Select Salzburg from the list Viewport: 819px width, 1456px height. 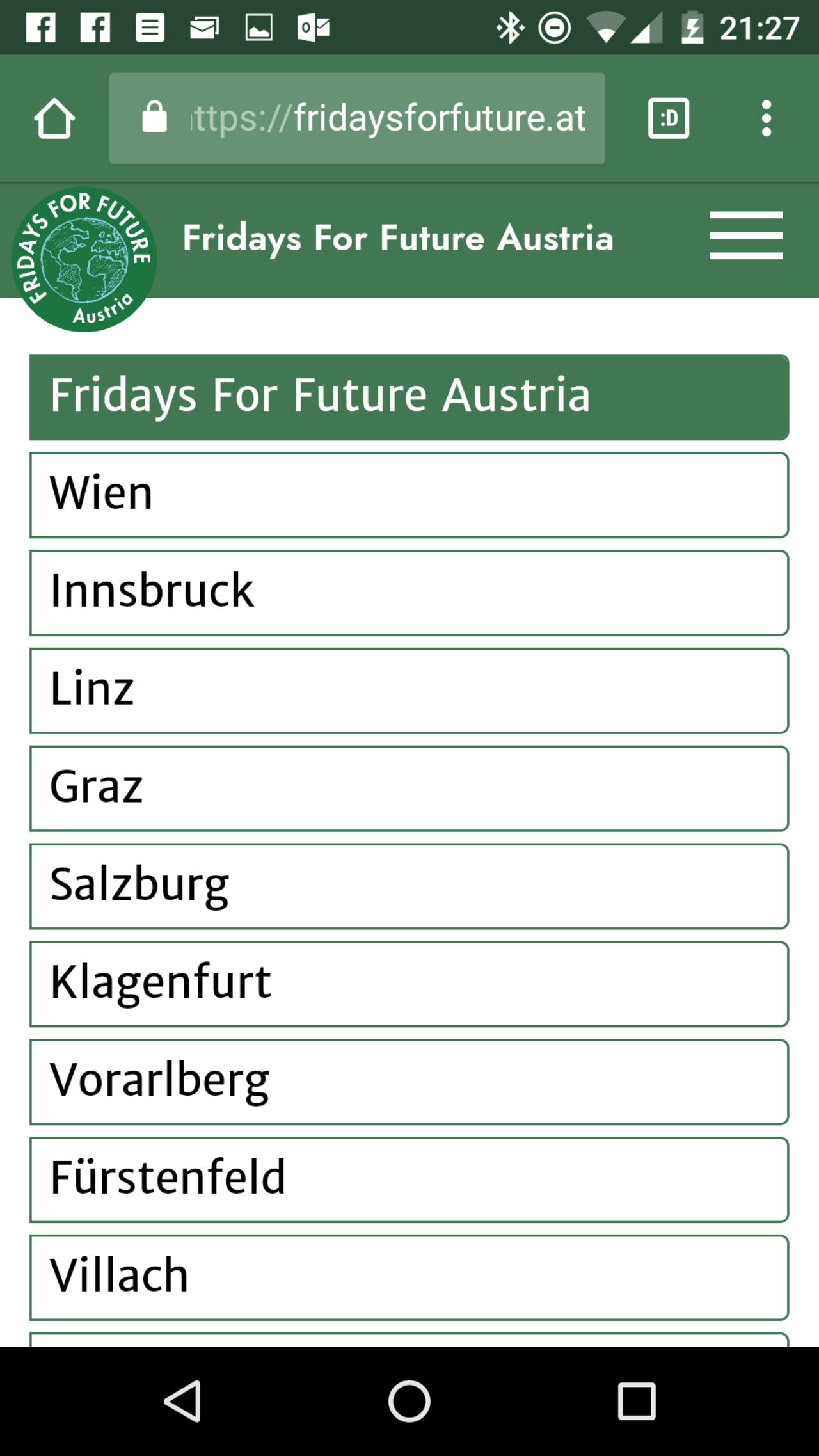[x=409, y=887]
